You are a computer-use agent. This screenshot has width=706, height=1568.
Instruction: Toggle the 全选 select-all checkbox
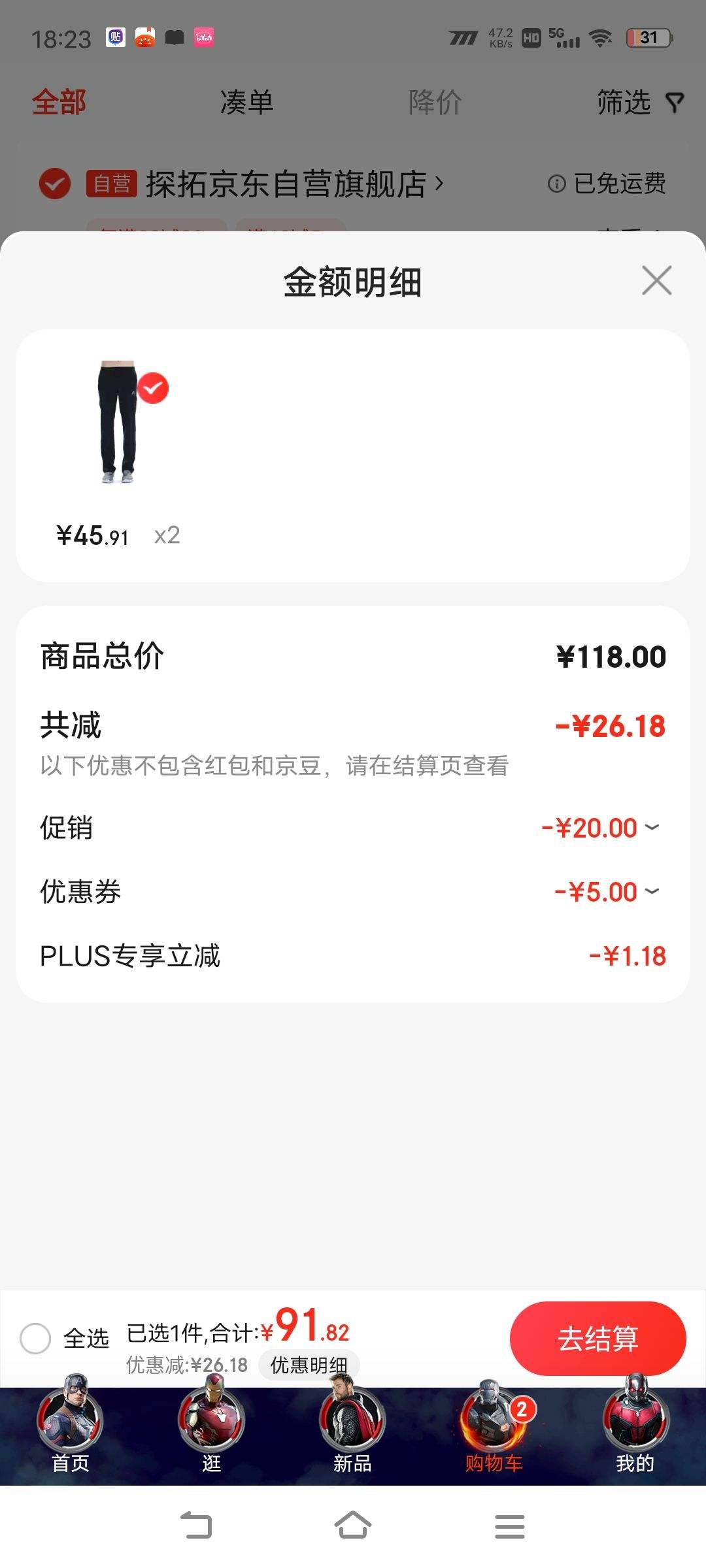(35, 1338)
